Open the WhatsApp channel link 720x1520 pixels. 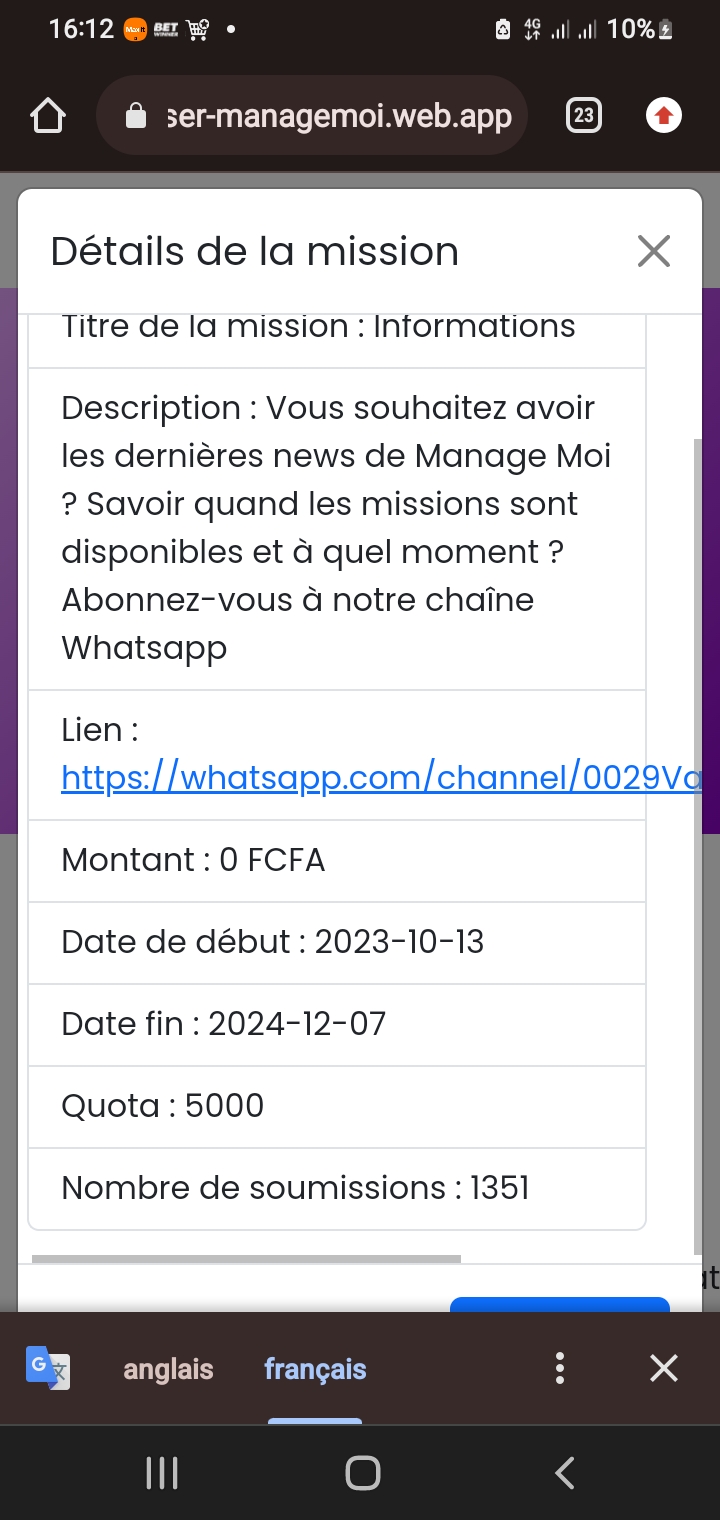380,777
